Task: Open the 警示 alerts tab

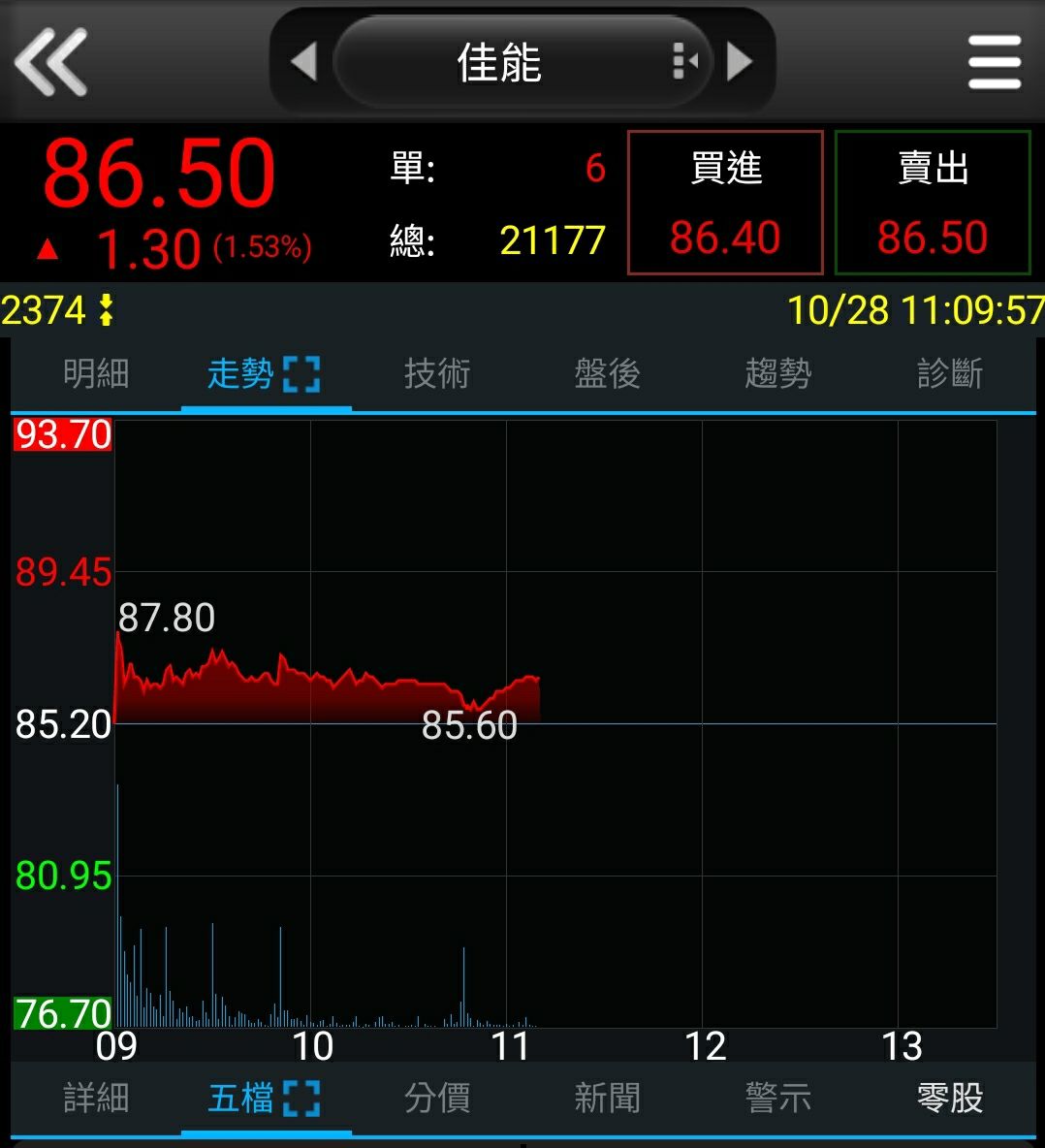Action: (x=778, y=1099)
